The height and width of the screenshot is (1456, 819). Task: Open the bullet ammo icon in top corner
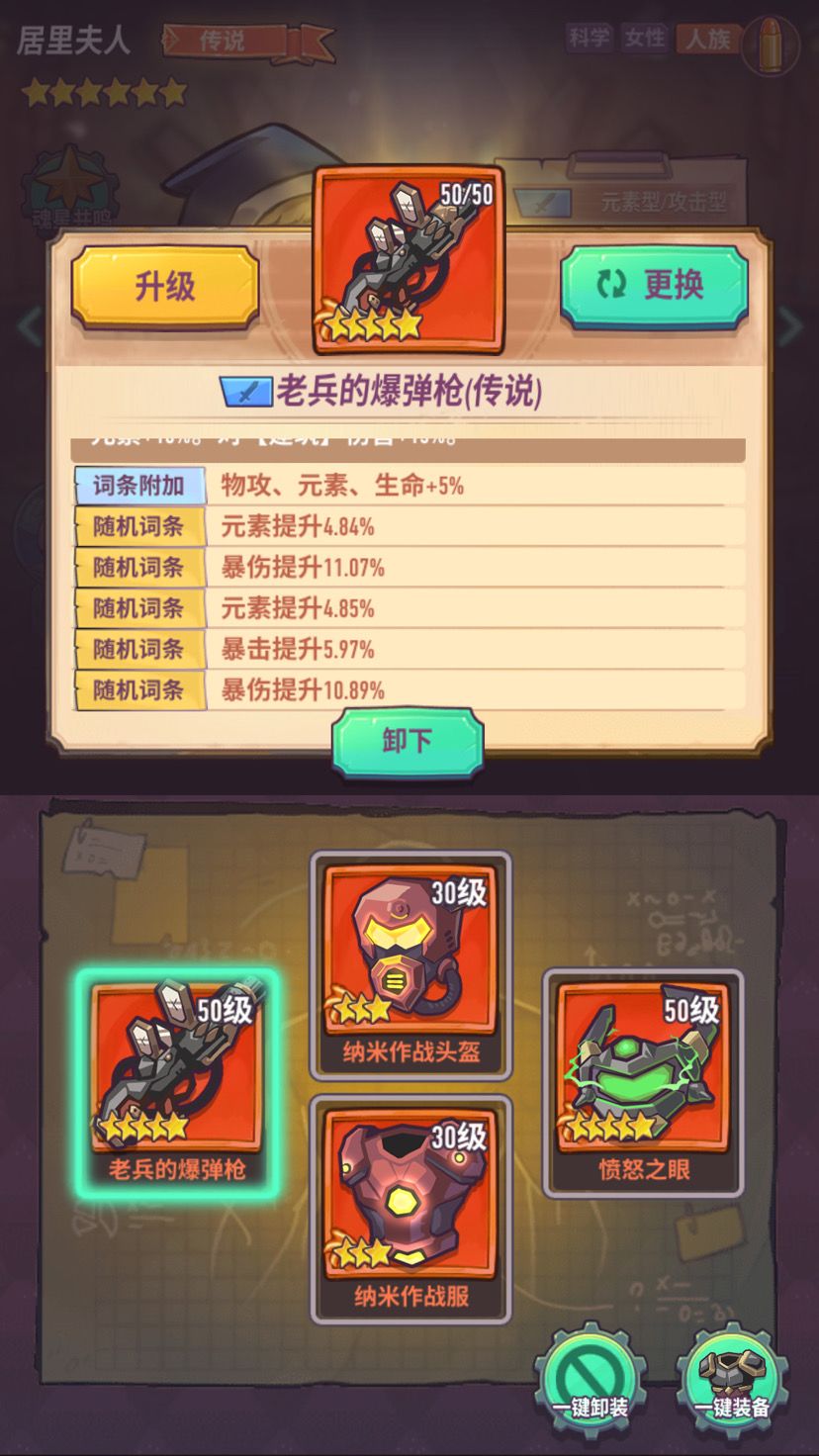(x=772, y=45)
